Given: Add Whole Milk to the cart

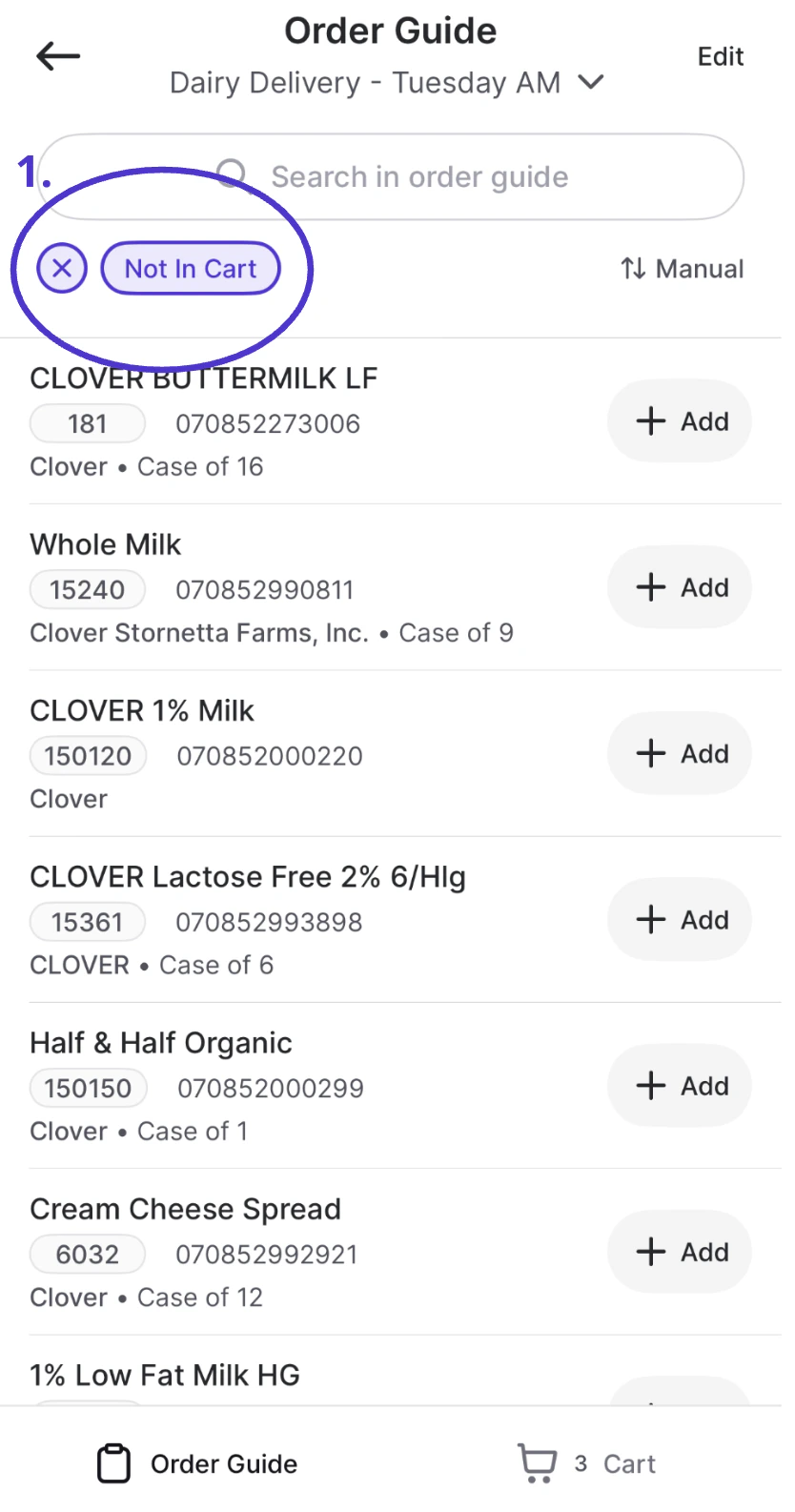Looking at the screenshot, I should (680, 587).
